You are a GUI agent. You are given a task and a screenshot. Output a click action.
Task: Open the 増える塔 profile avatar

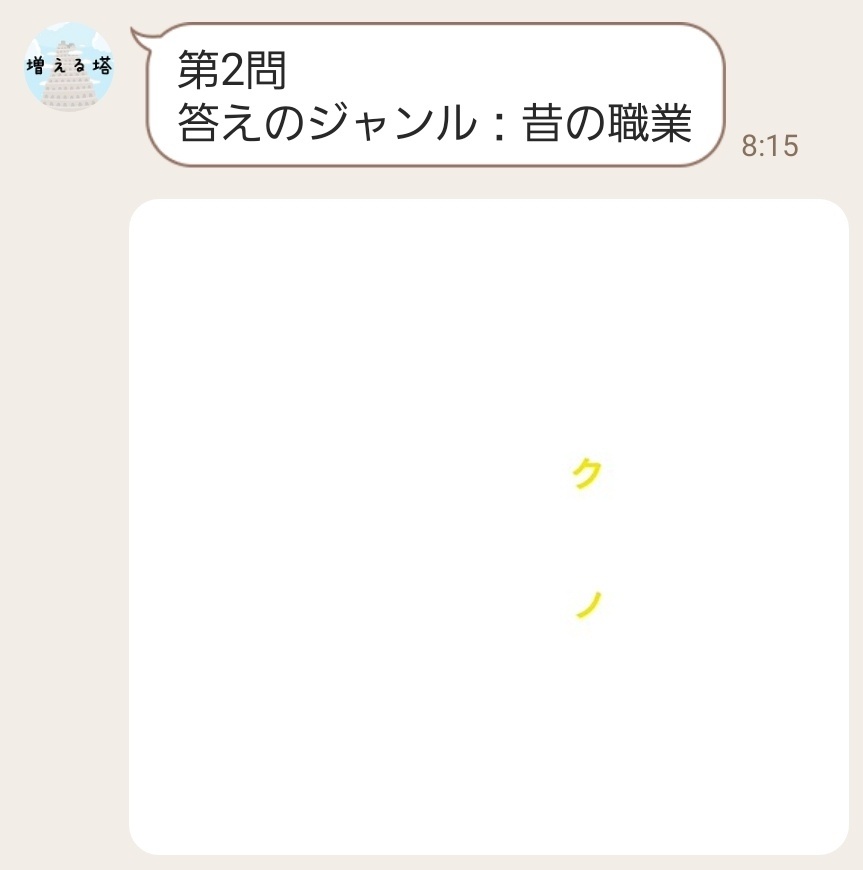[69, 67]
